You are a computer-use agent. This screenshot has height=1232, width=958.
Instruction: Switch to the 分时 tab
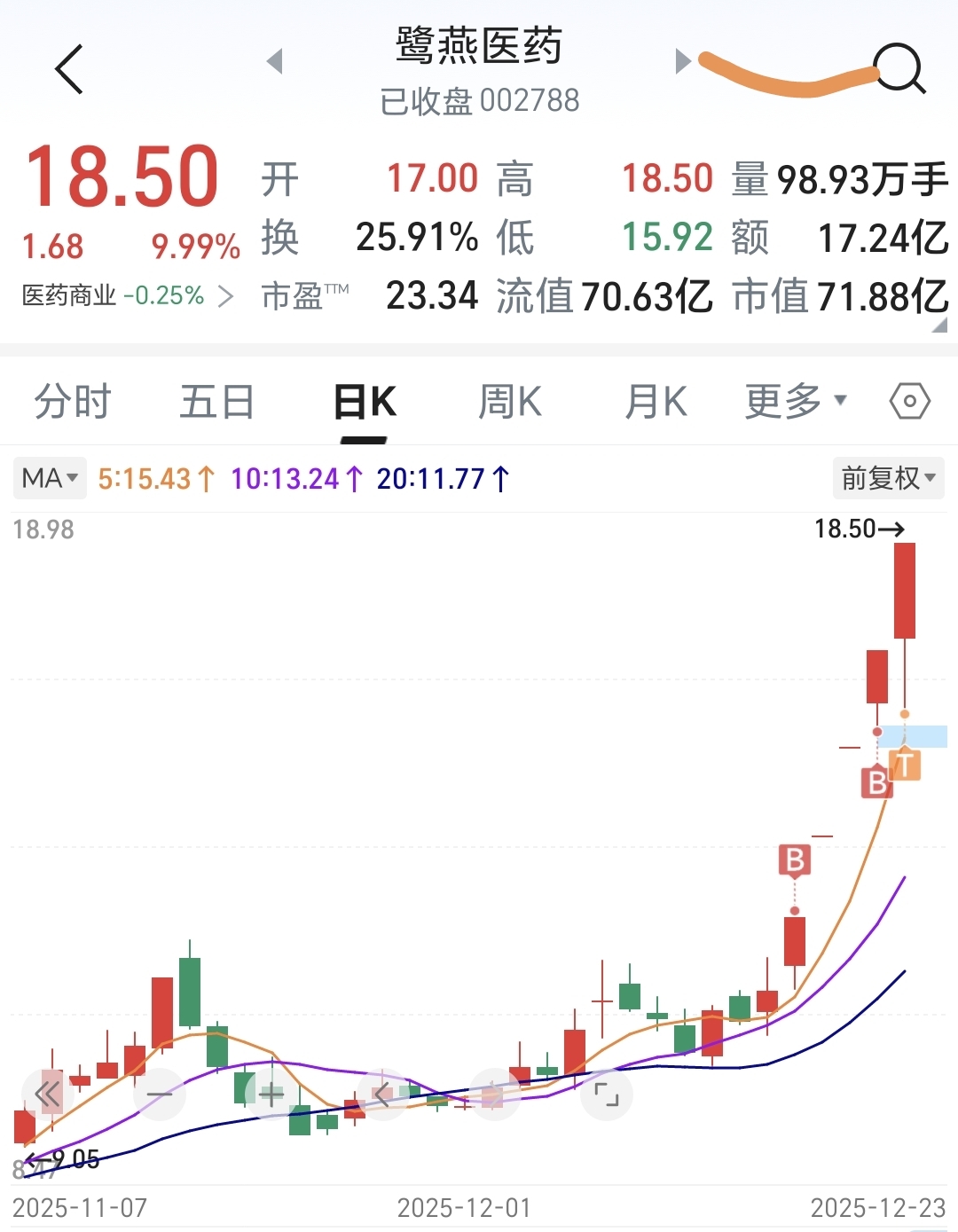coord(73,402)
